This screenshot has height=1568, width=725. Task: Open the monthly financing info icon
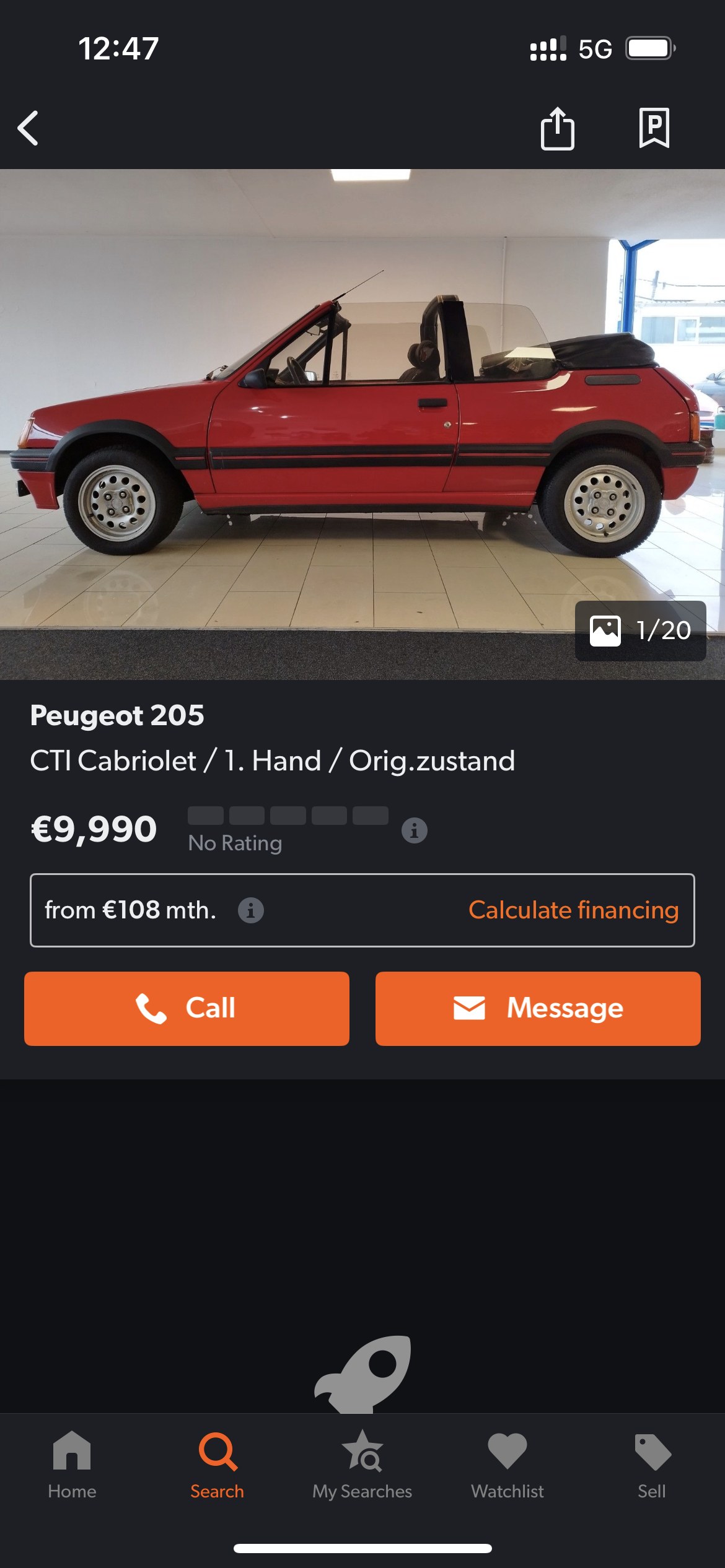pyautogui.click(x=250, y=910)
